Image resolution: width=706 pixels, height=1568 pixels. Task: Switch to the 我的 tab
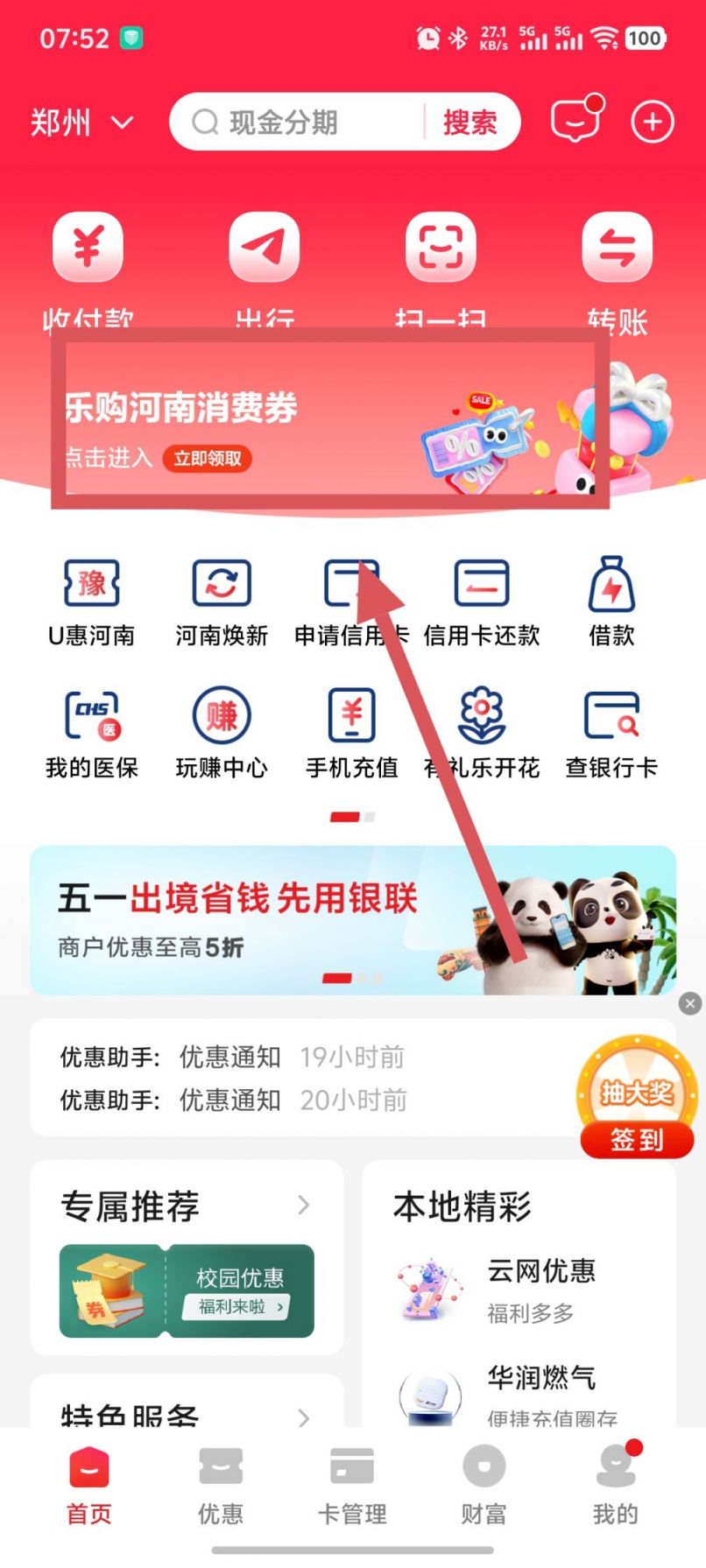pyautogui.click(x=616, y=1486)
